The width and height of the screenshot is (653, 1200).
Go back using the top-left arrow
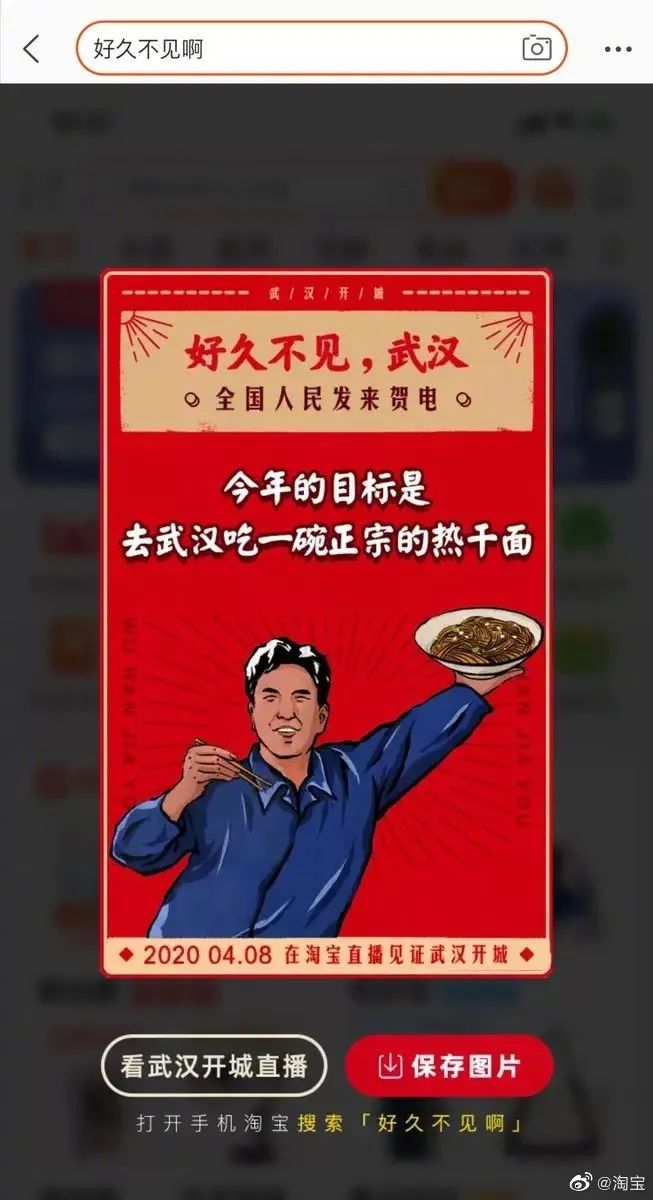[32, 48]
